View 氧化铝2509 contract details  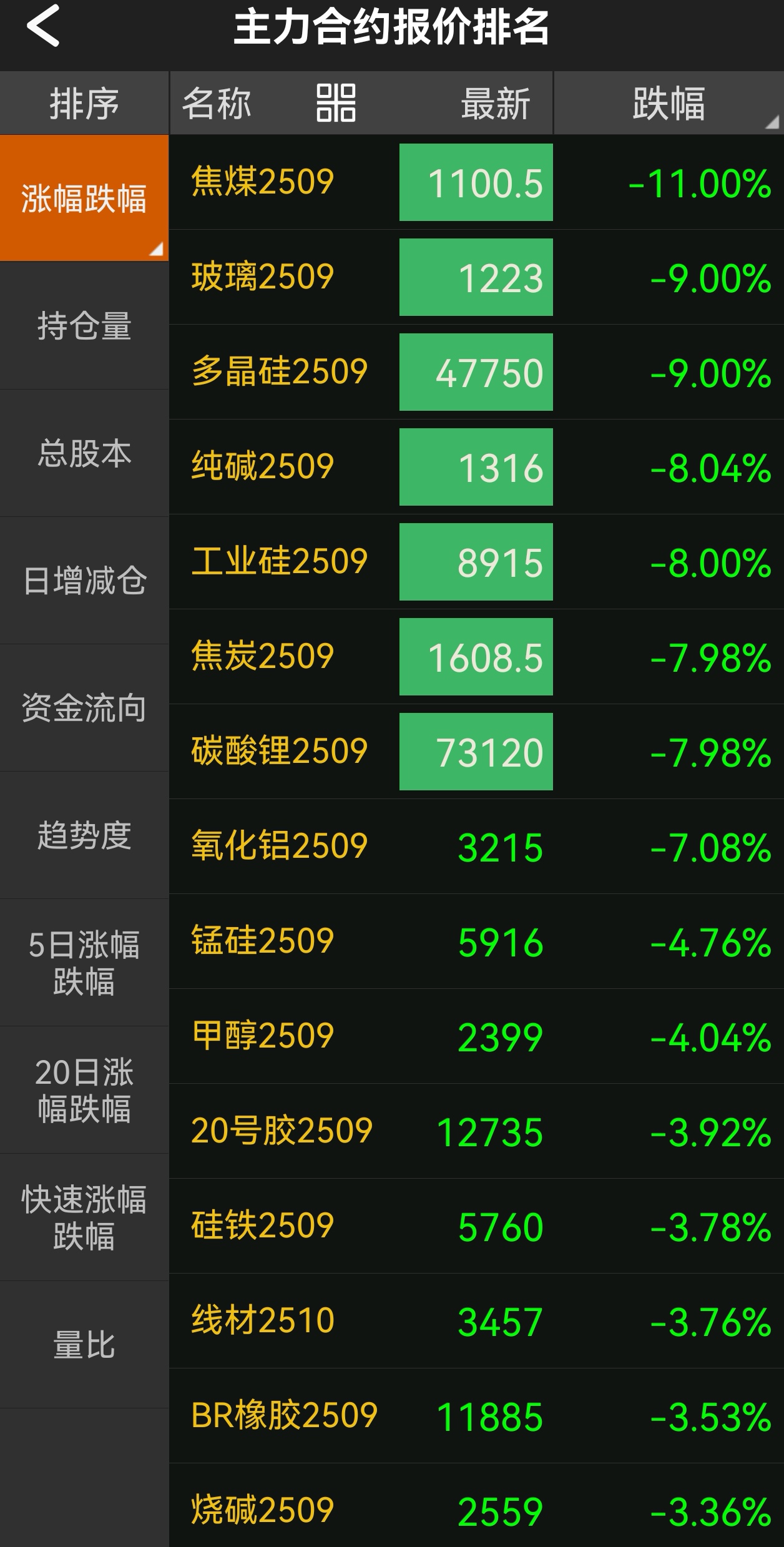[x=279, y=847]
